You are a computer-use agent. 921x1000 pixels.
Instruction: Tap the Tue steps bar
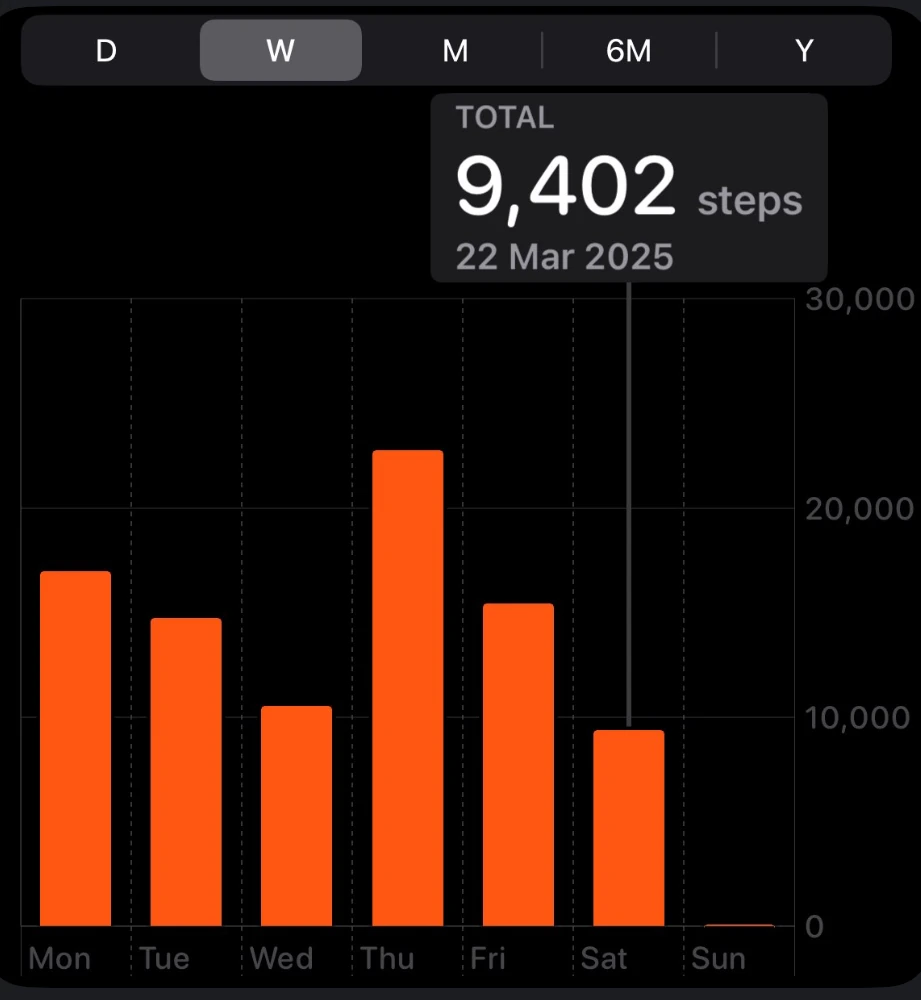pos(186,772)
